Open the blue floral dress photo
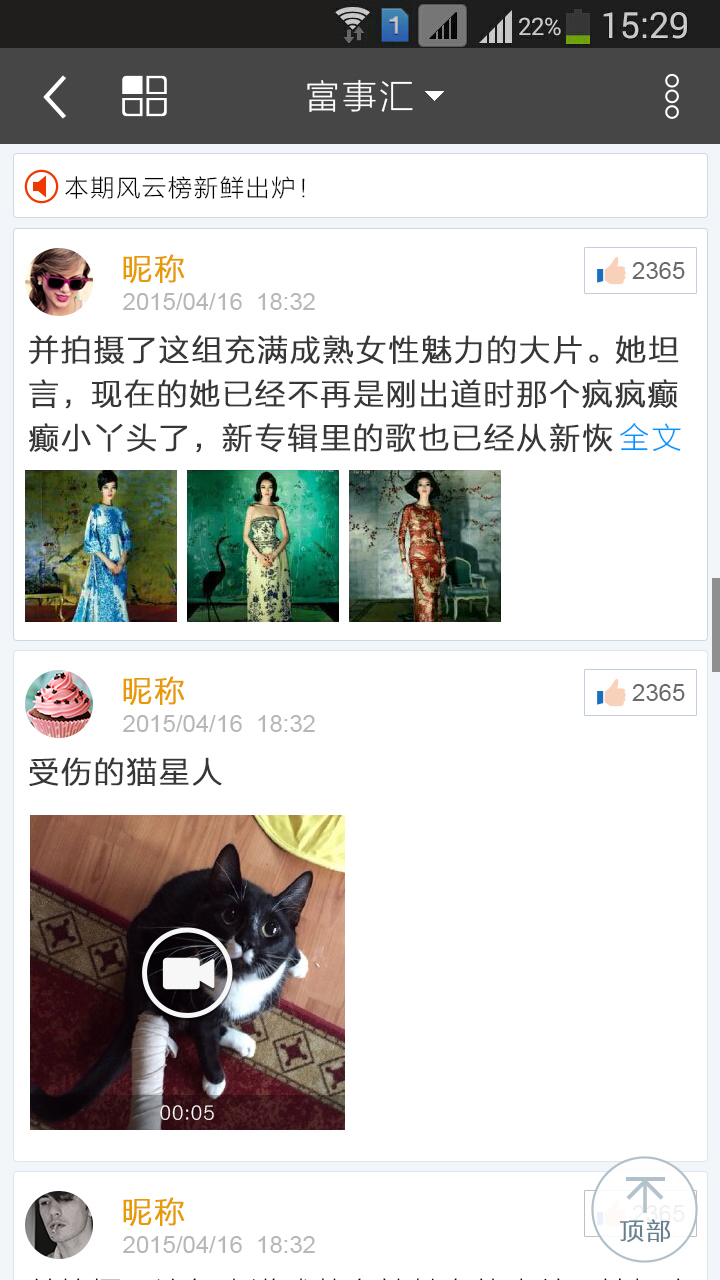Image resolution: width=720 pixels, height=1280 pixels. [101, 546]
